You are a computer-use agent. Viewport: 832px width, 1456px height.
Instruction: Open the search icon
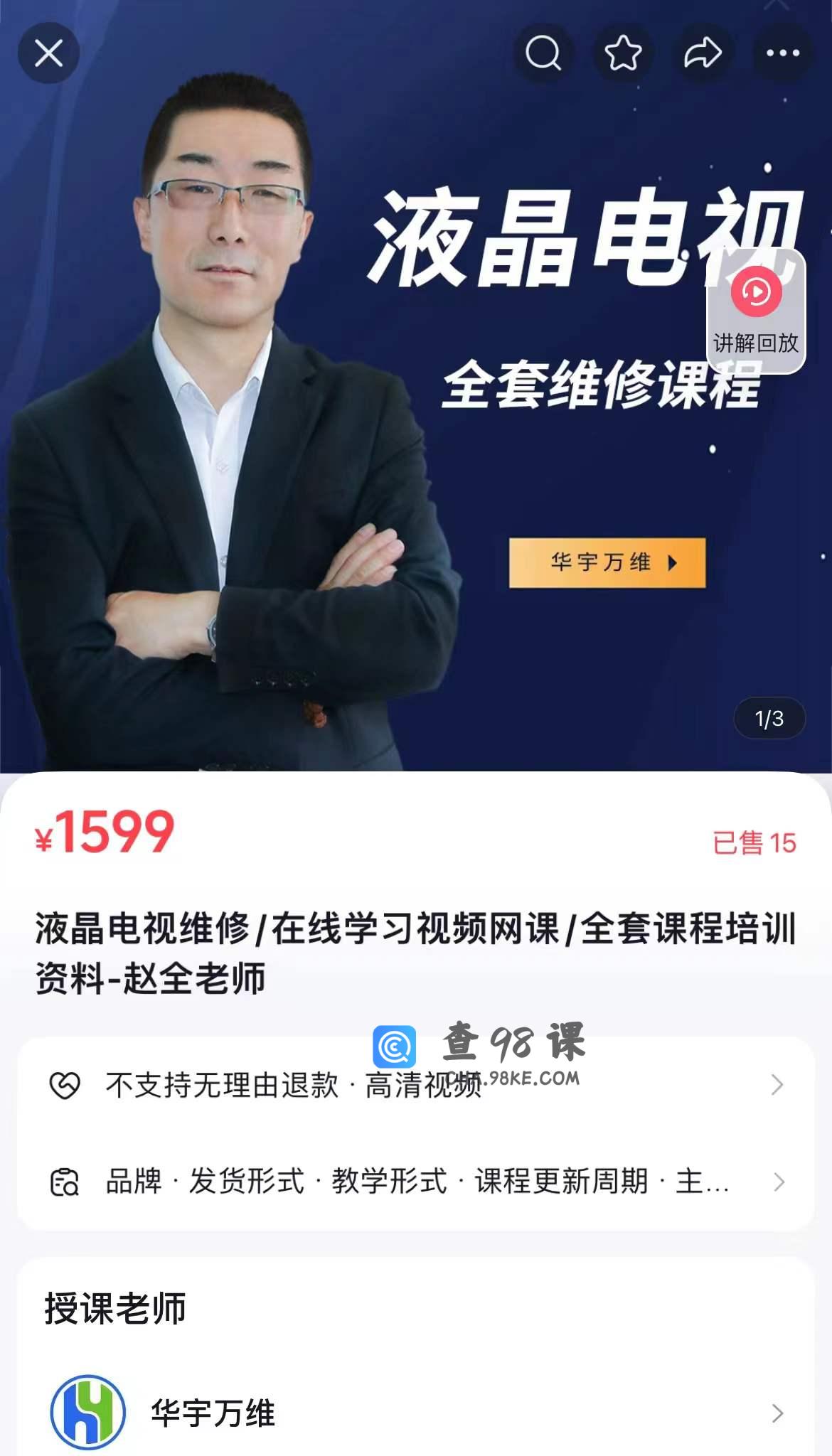coord(543,53)
